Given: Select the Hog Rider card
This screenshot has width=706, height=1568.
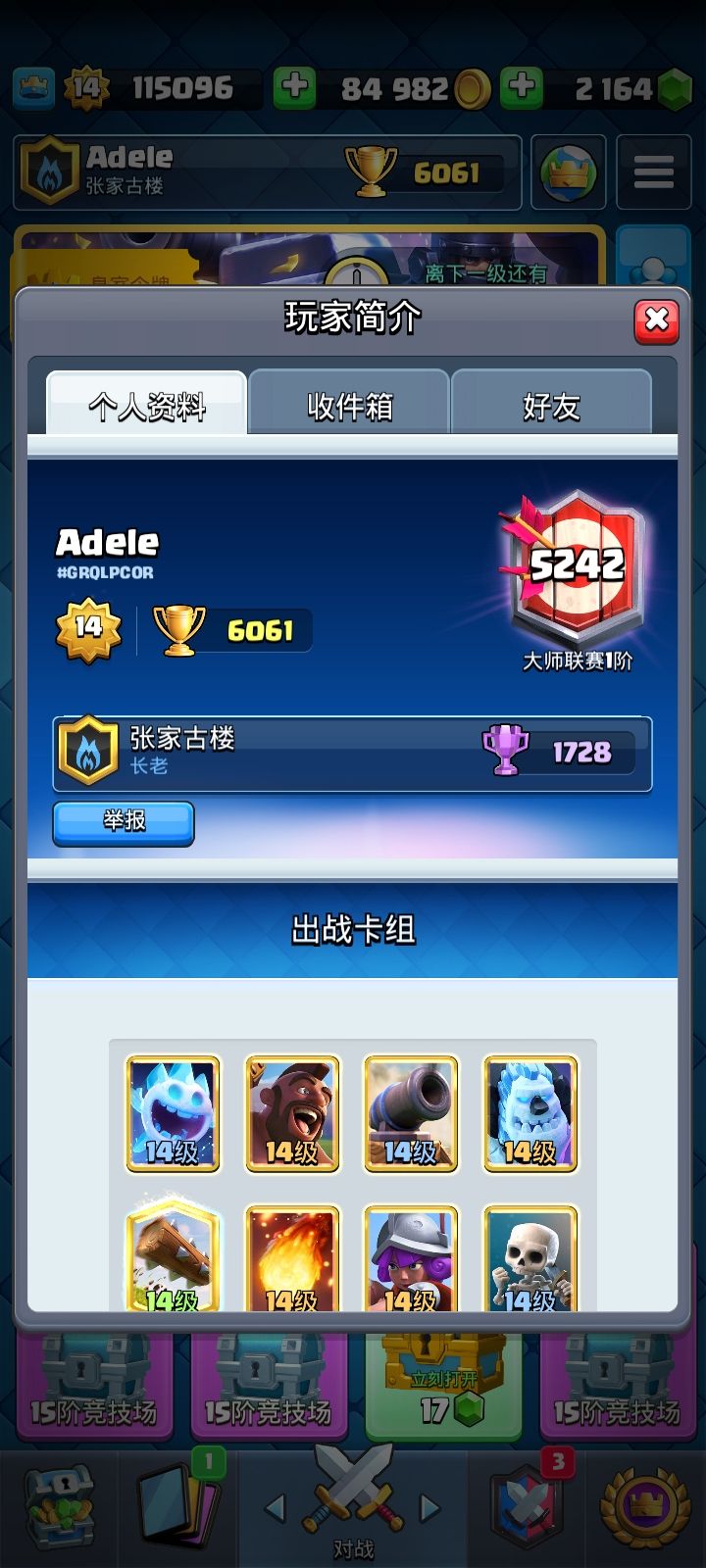Looking at the screenshot, I should click(x=291, y=1112).
